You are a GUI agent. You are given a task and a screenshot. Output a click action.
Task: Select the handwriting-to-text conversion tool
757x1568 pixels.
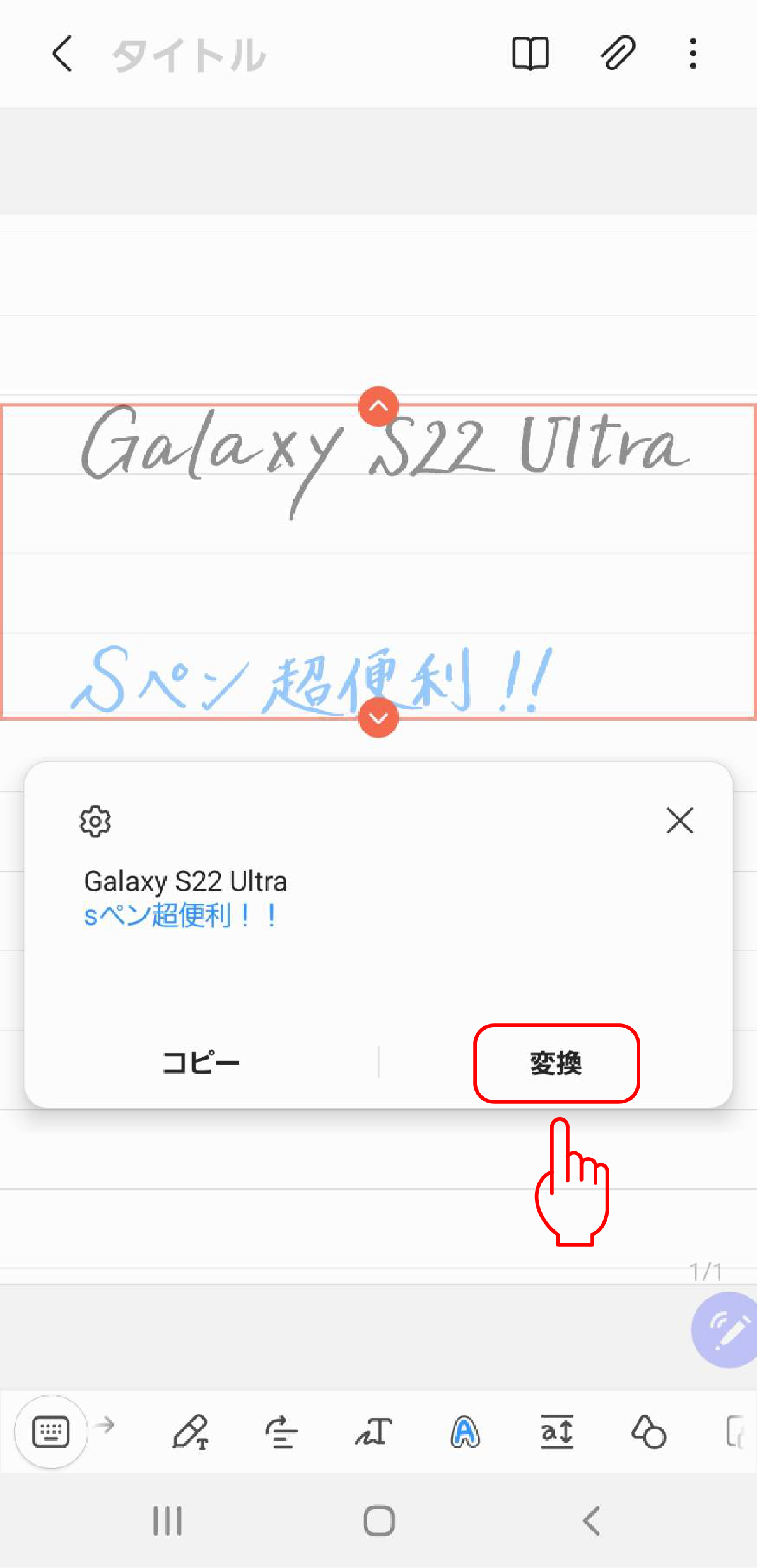[x=373, y=1432]
